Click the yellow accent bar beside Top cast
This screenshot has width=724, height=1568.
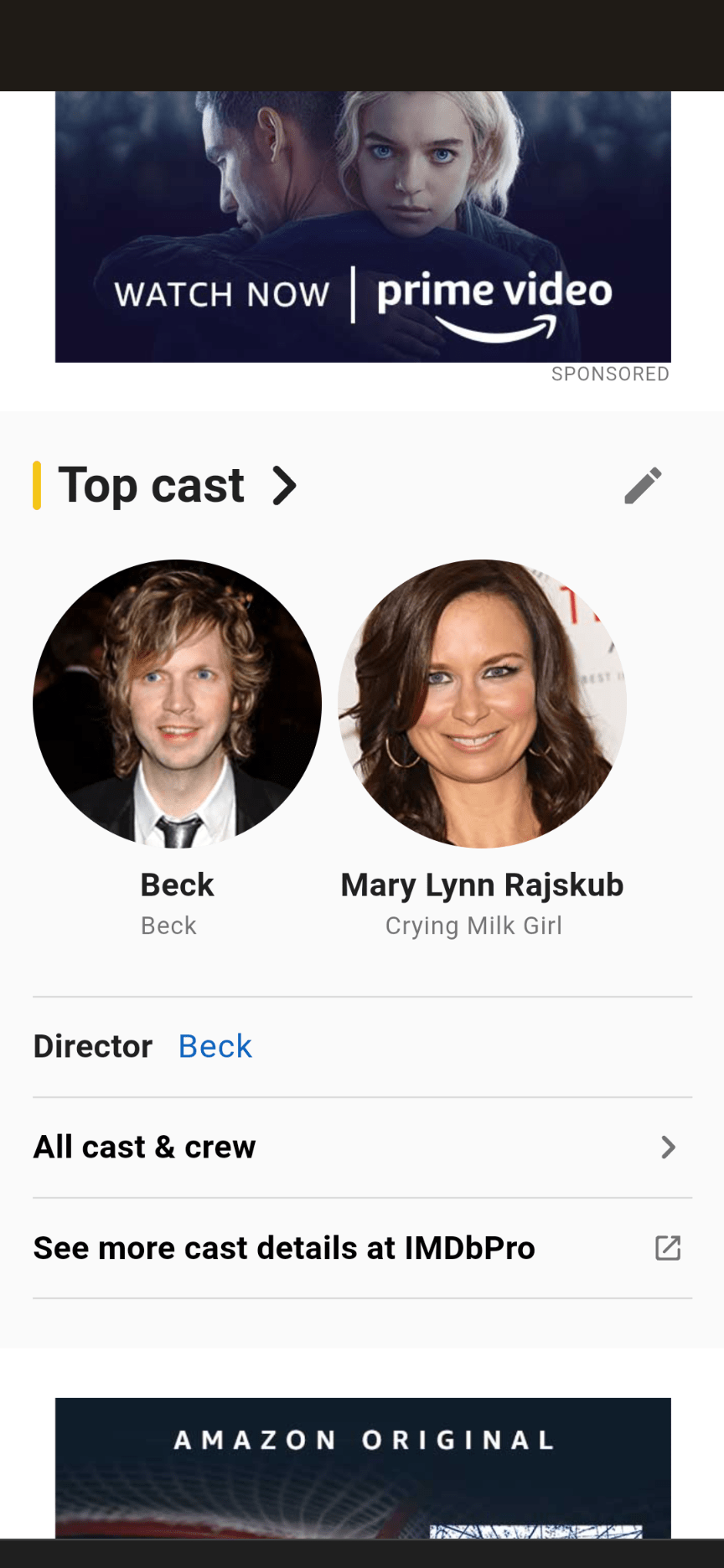[37, 486]
